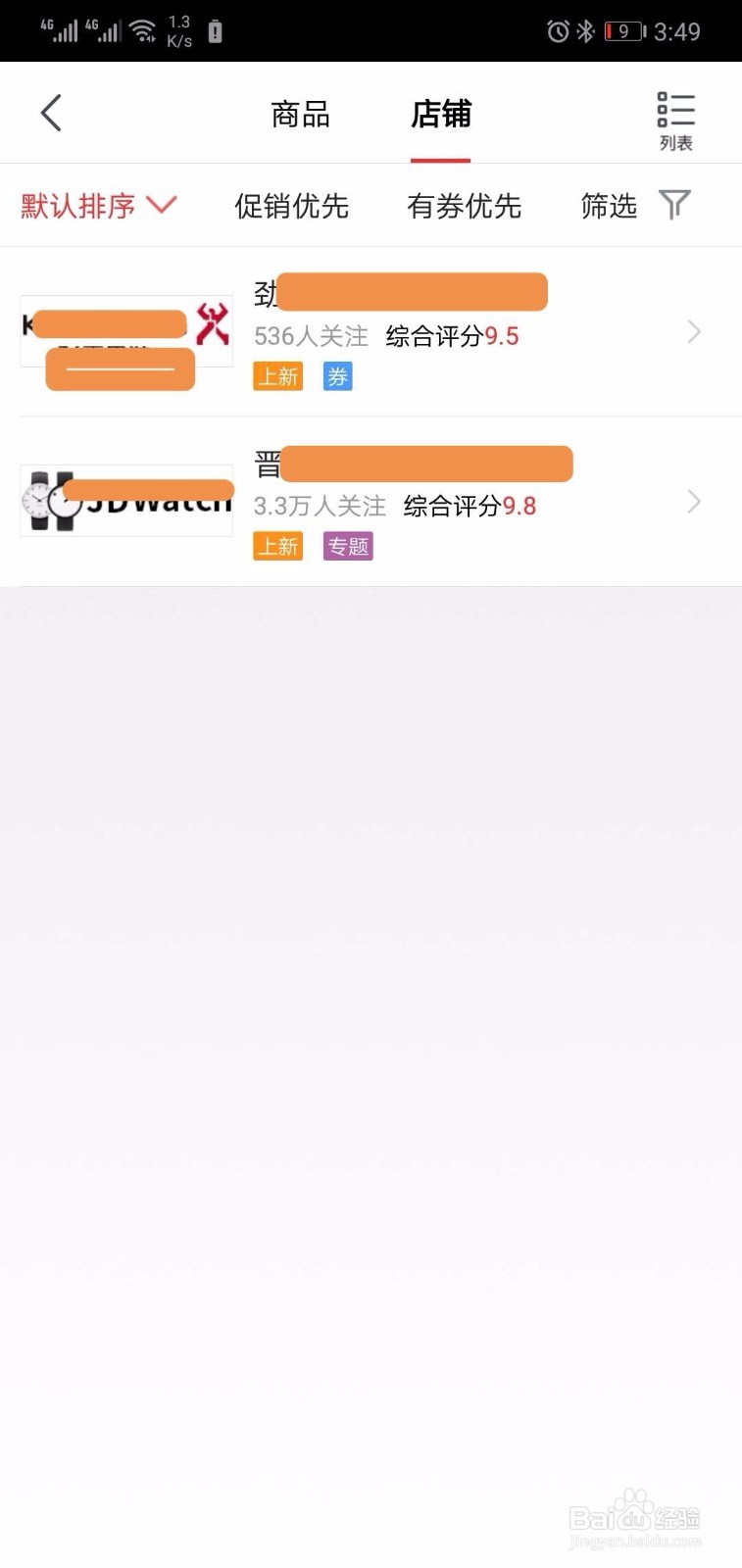Toggle the 筛选 filter option

(x=608, y=206)
